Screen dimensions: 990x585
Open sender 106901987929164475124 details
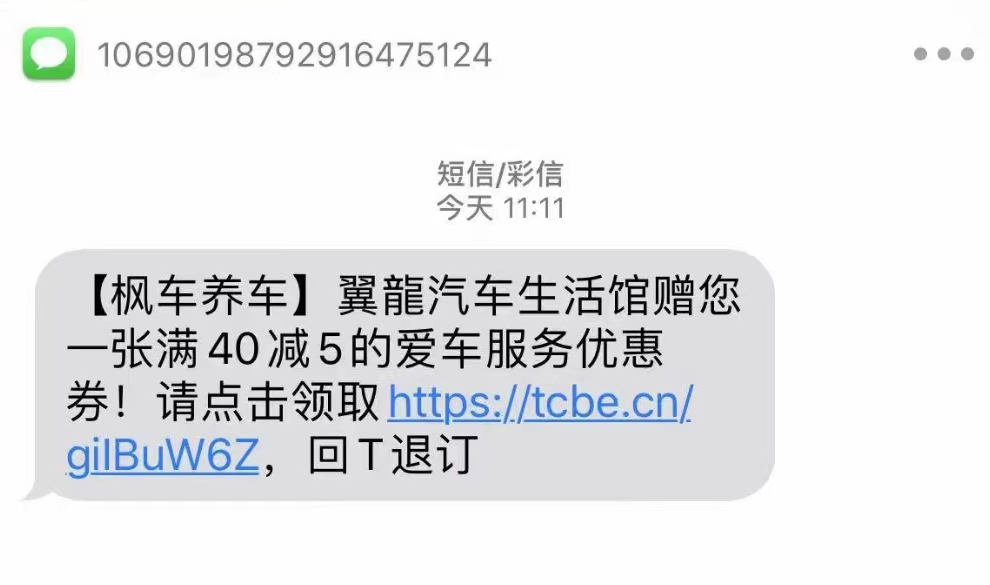click(293, 54)
